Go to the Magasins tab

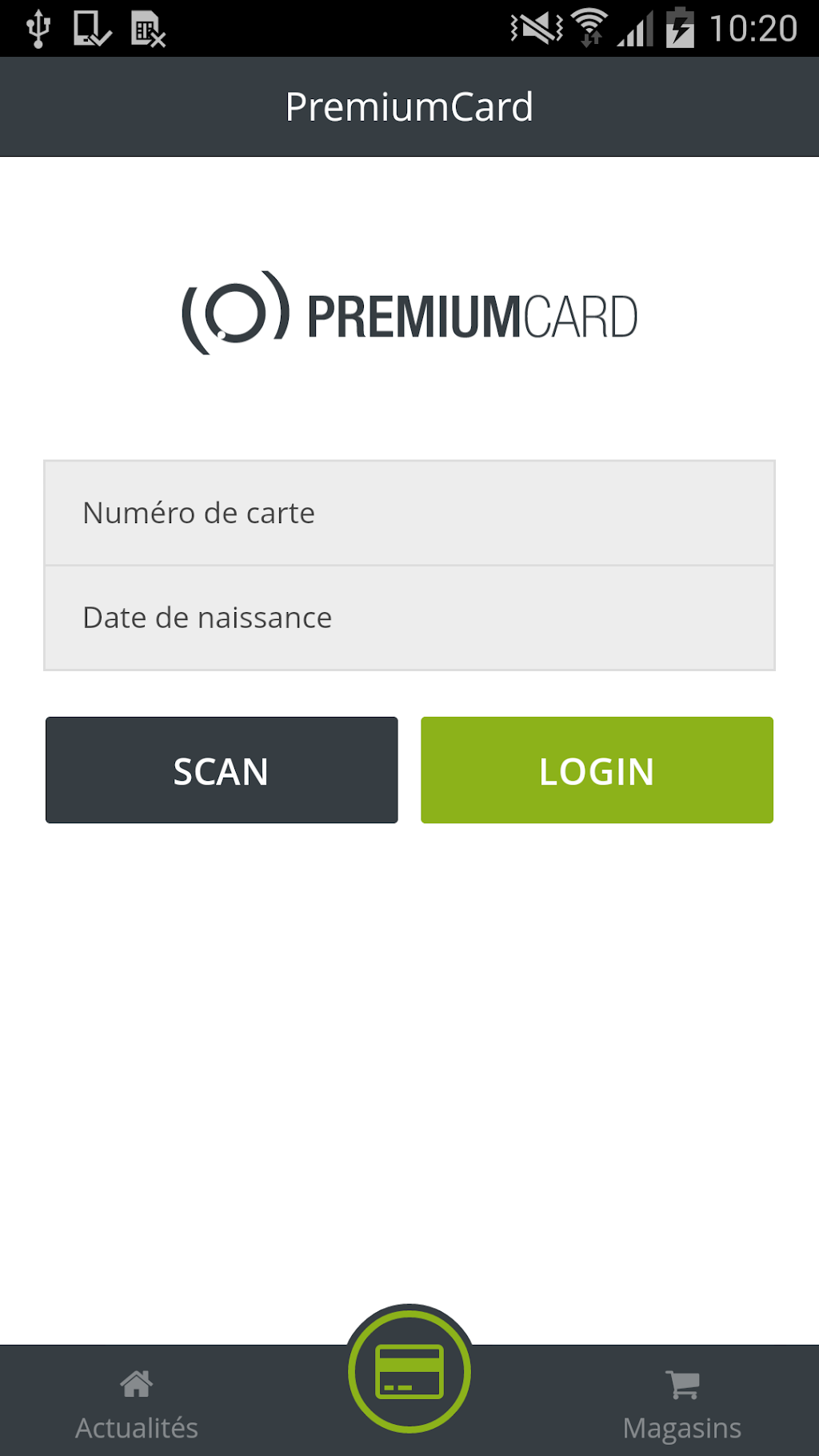(681, 1404)
